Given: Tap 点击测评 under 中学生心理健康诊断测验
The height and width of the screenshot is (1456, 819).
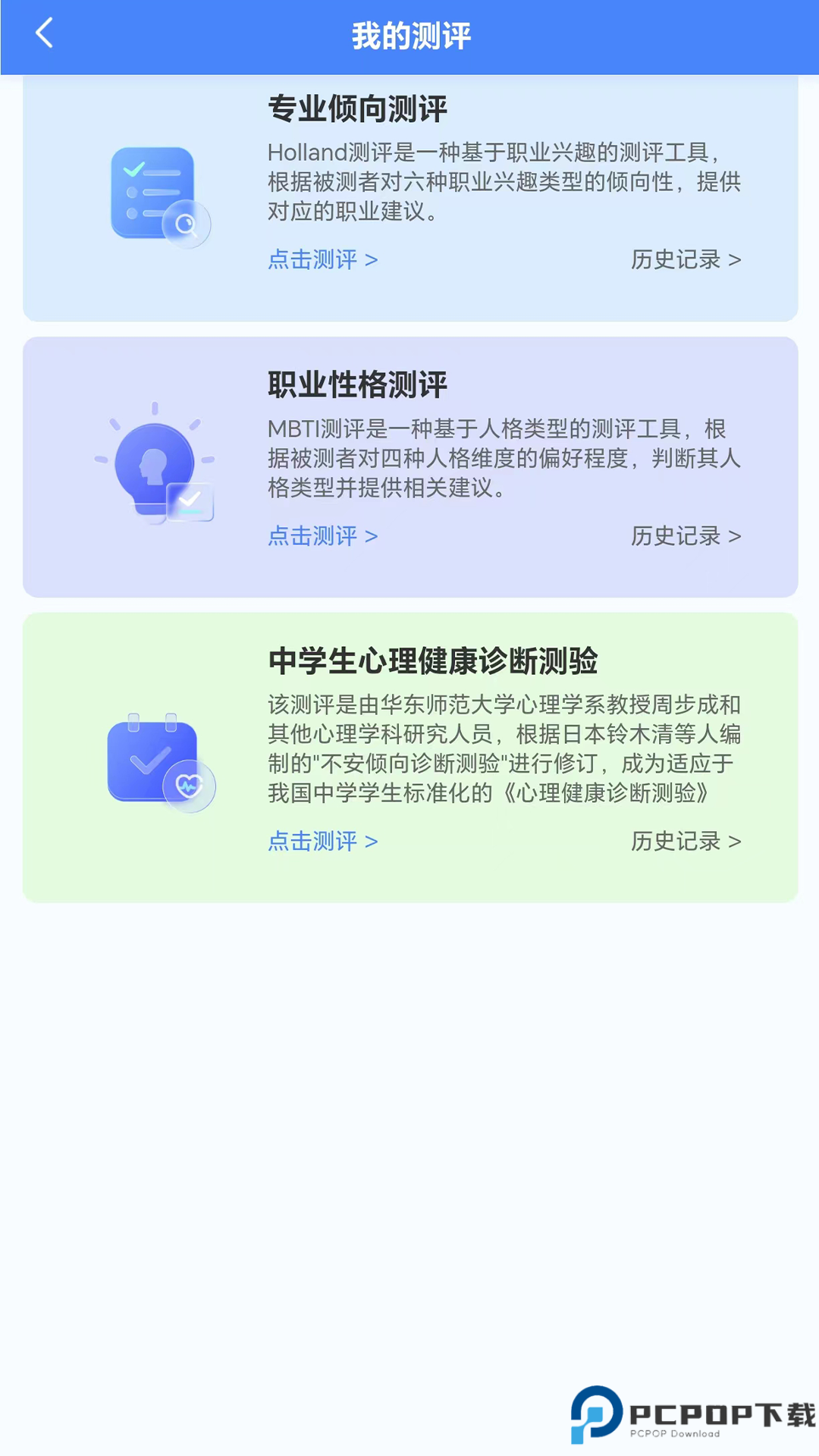Looking at the screenshot, I should coord(322,842).
